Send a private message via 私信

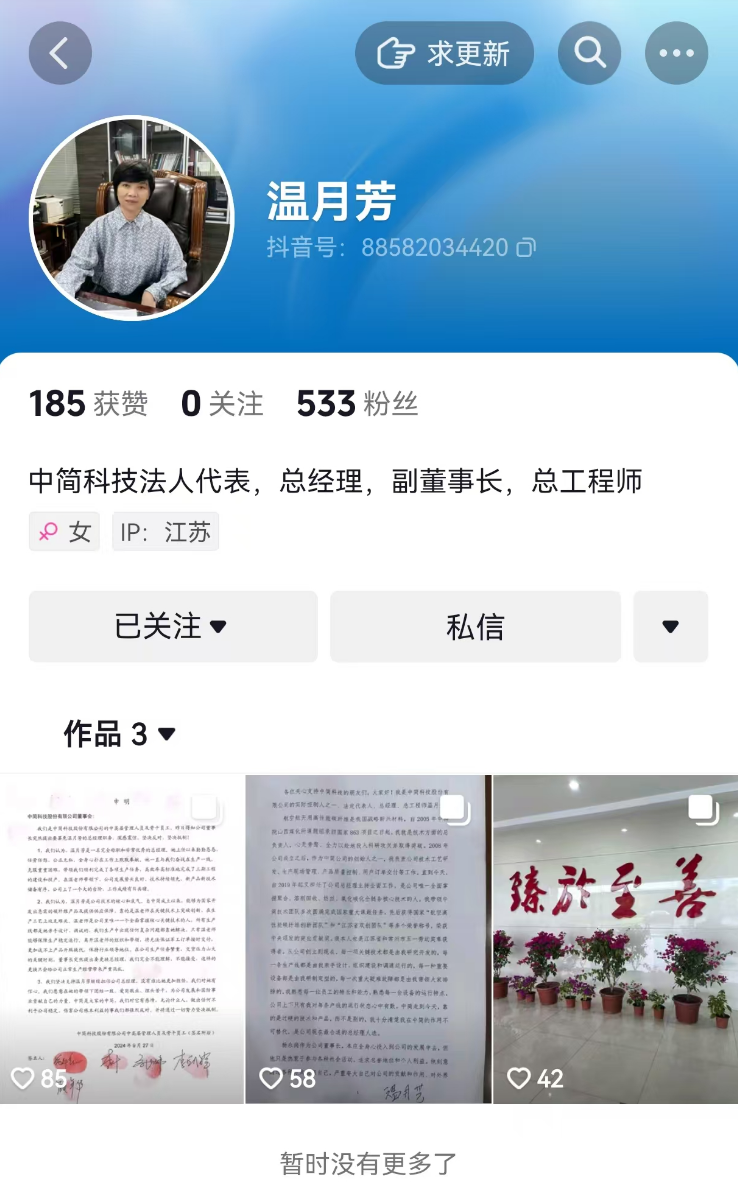pos(475,627)
